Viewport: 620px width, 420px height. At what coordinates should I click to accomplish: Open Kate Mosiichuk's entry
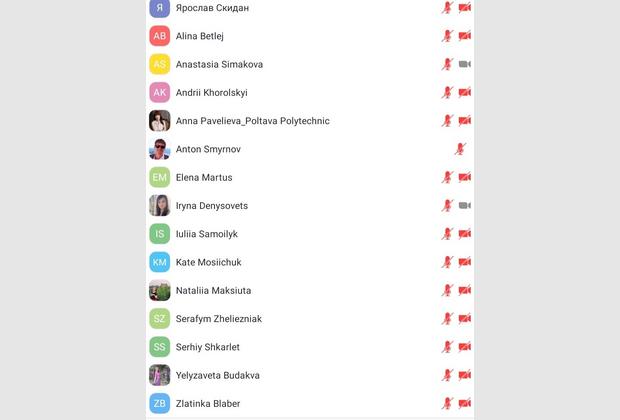(x=208, y=262)
